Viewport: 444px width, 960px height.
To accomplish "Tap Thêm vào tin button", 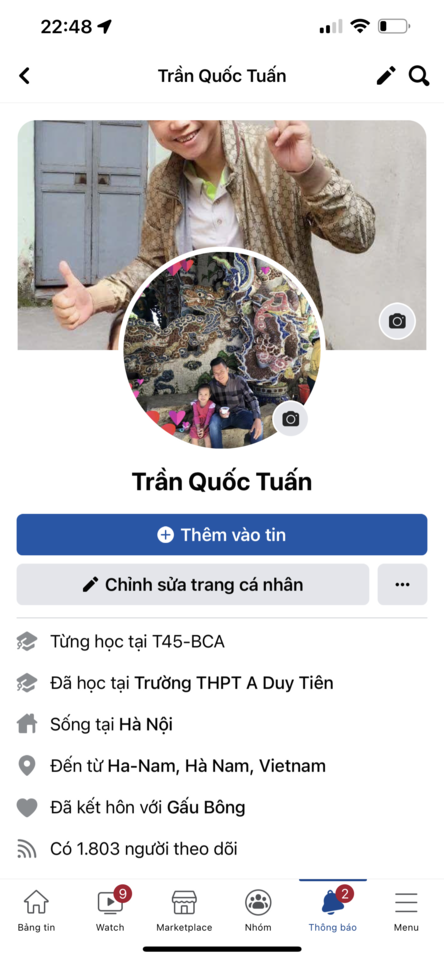I will [222, 534].
